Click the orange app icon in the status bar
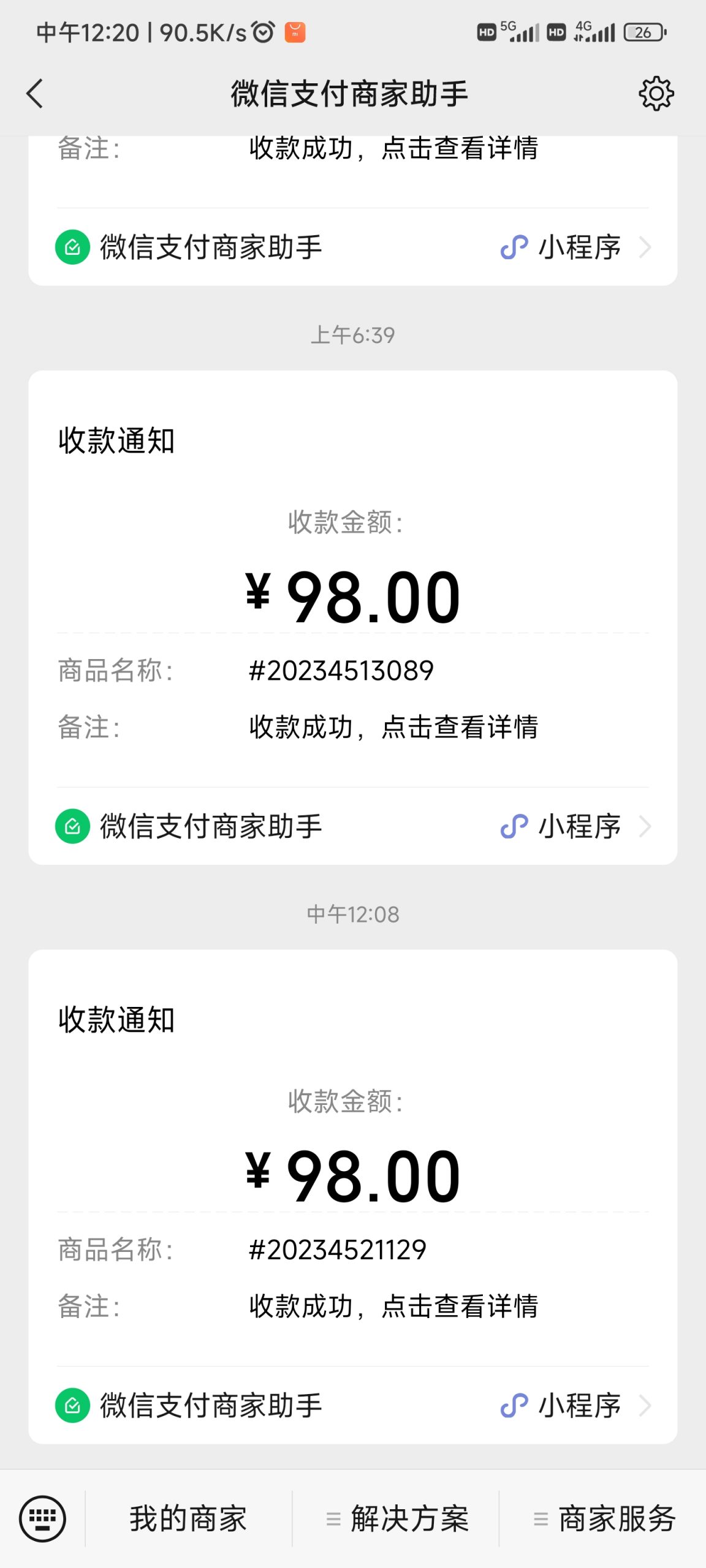Screen dimensions: 706x1568 click(295, 32)
